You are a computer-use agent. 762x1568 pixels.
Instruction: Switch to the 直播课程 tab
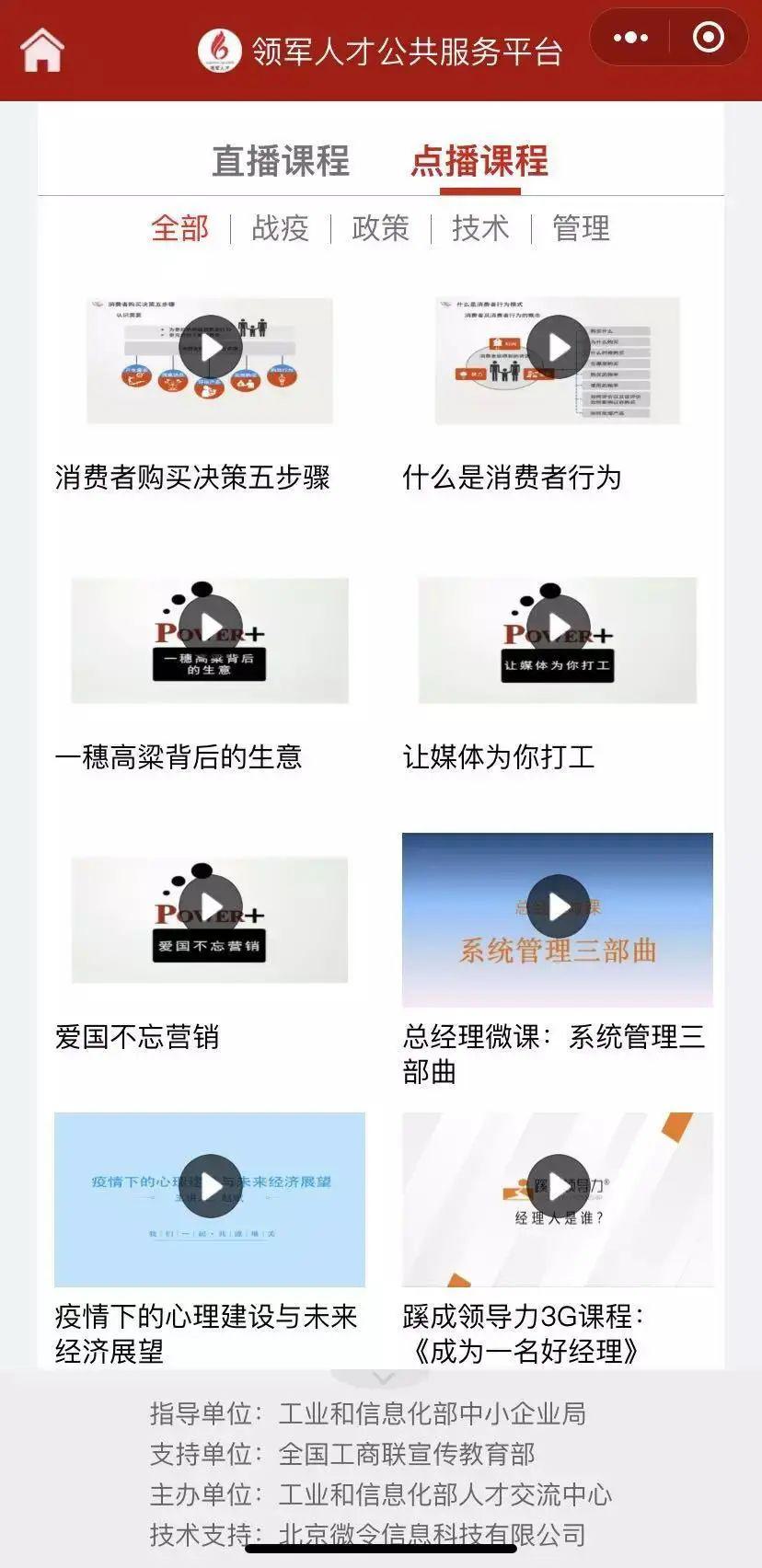tap(281, 161)
